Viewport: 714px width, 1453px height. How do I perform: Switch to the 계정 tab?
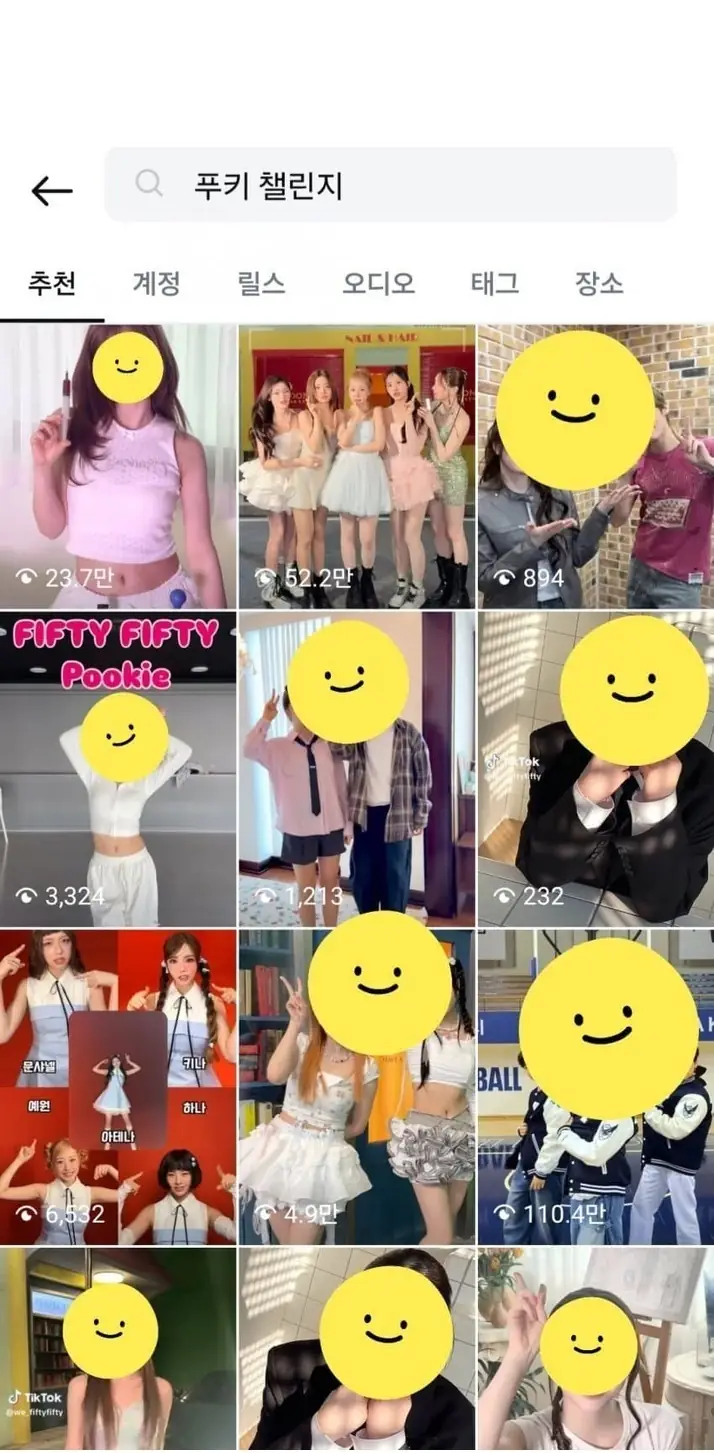pos(156,283)
